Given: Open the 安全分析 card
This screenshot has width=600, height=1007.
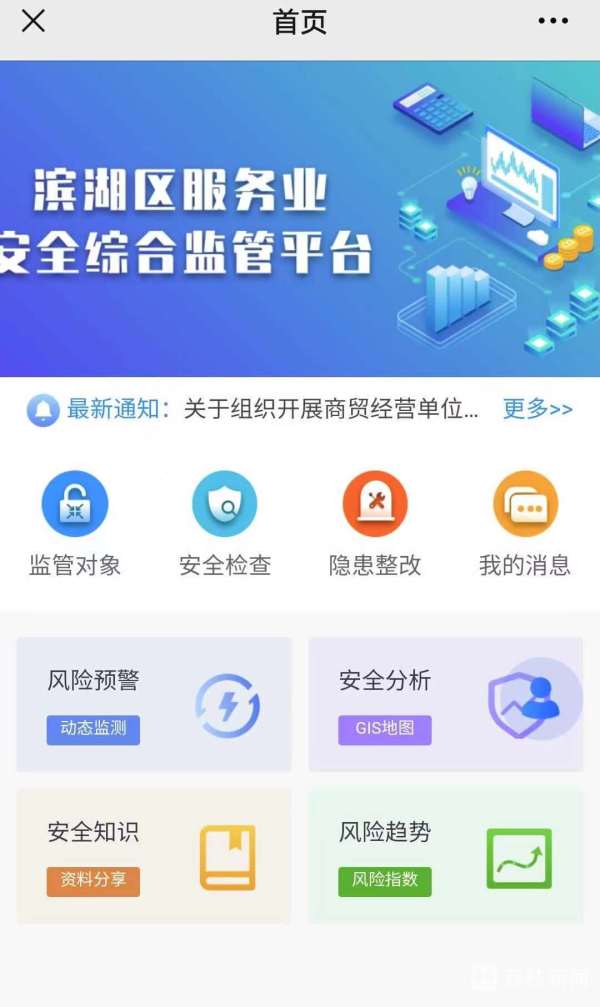Looking at the screenshot, I should pos(445,704).
